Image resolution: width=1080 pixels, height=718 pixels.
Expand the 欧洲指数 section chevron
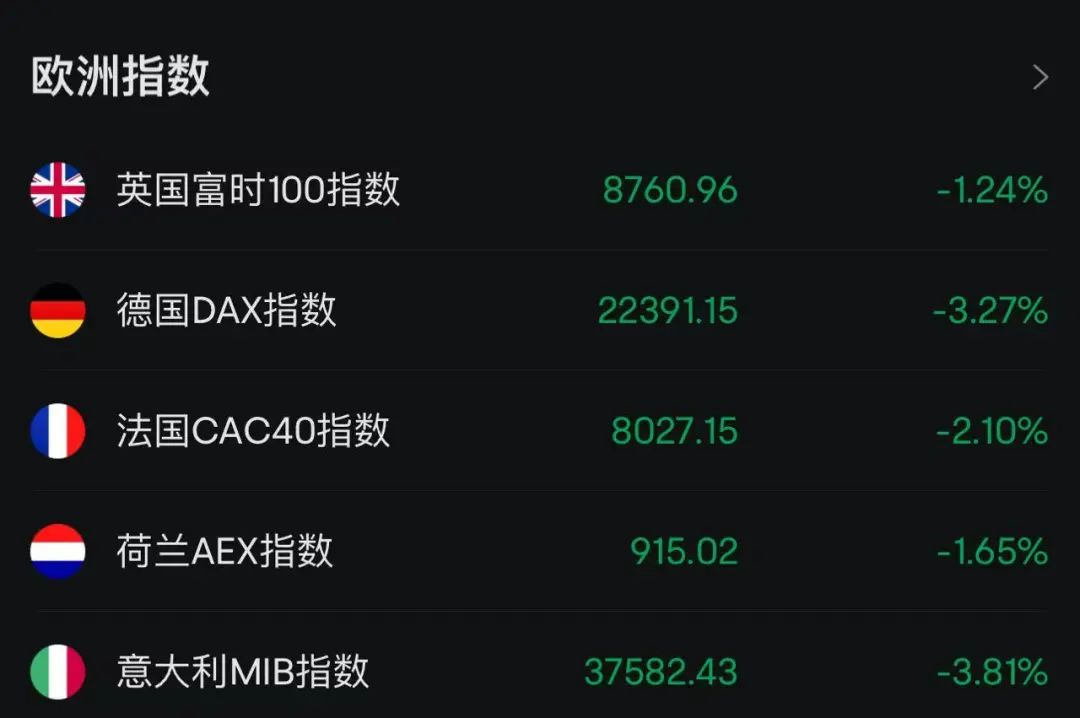pyautogui.click(x=1040, y=78)
